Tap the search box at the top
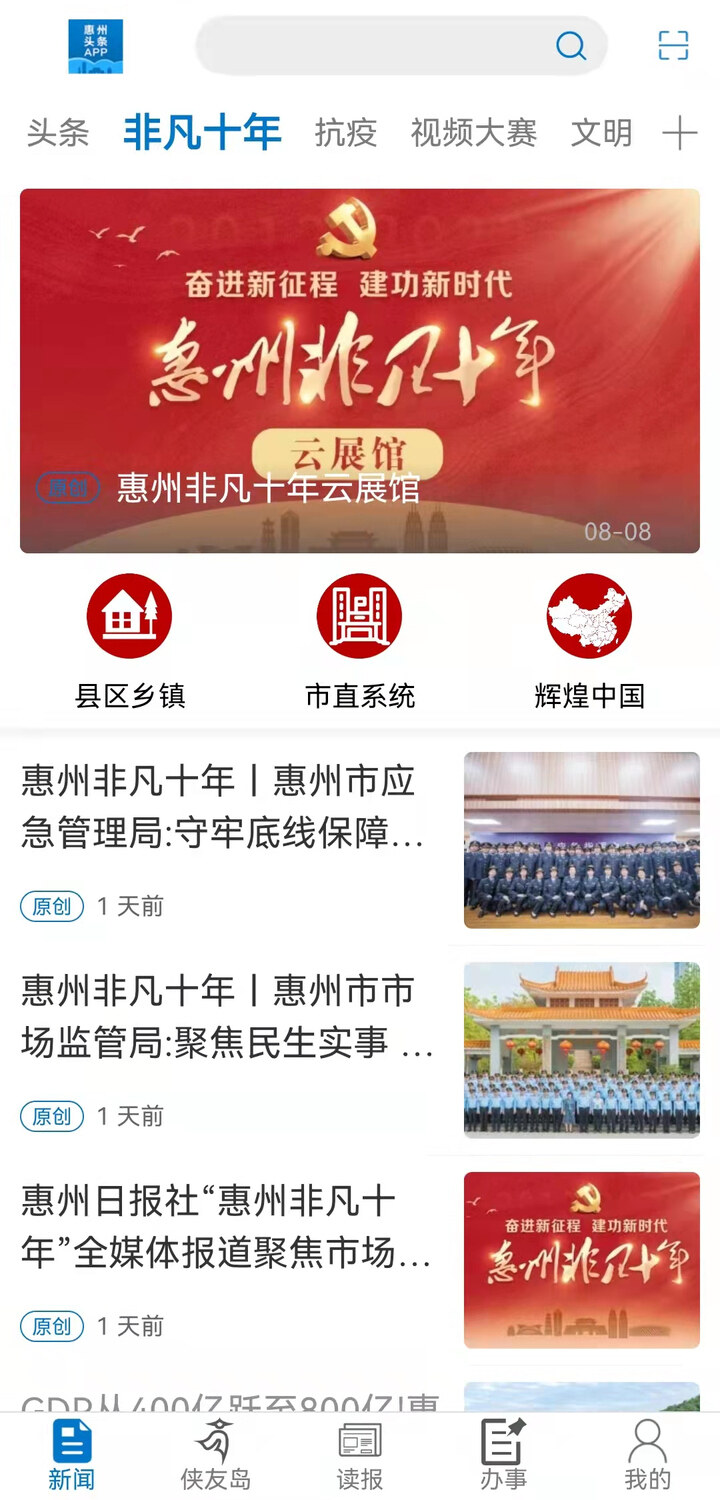Screen dimensions: 720x1500 (400, 46)
